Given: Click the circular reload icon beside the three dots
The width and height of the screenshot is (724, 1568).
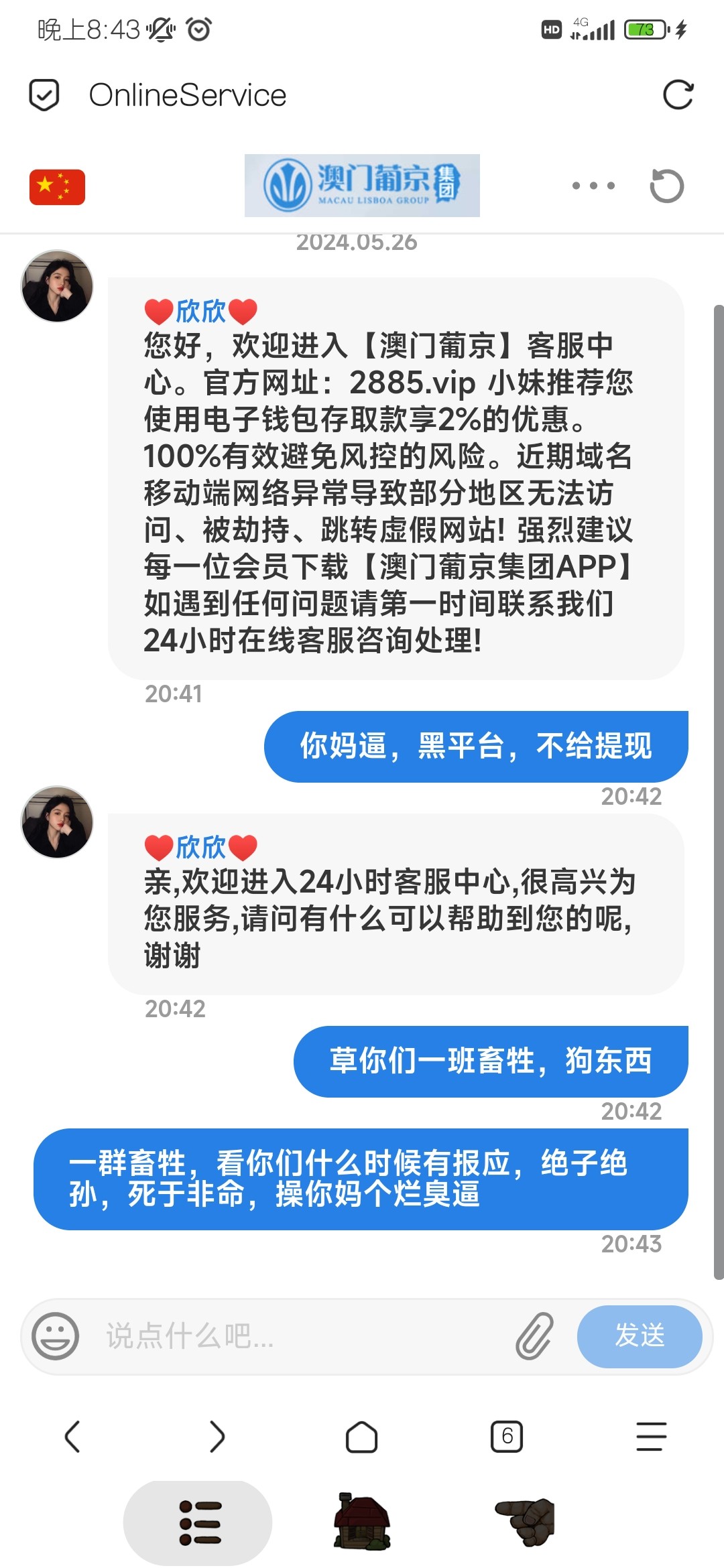Looking at the screenshot, I should pyautogui.click(x=667, y=186).
